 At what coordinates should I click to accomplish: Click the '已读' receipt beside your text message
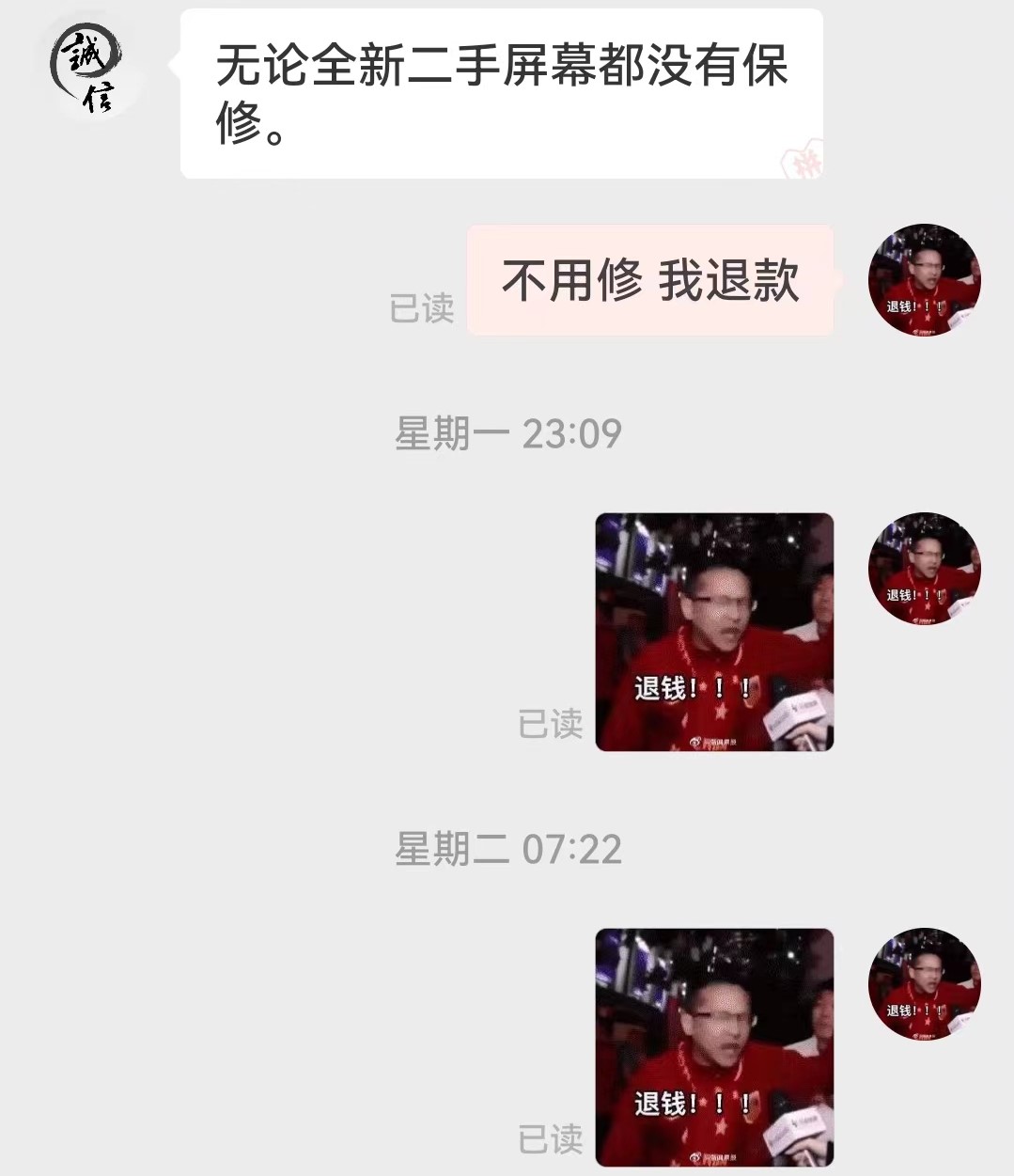(421, 308)
